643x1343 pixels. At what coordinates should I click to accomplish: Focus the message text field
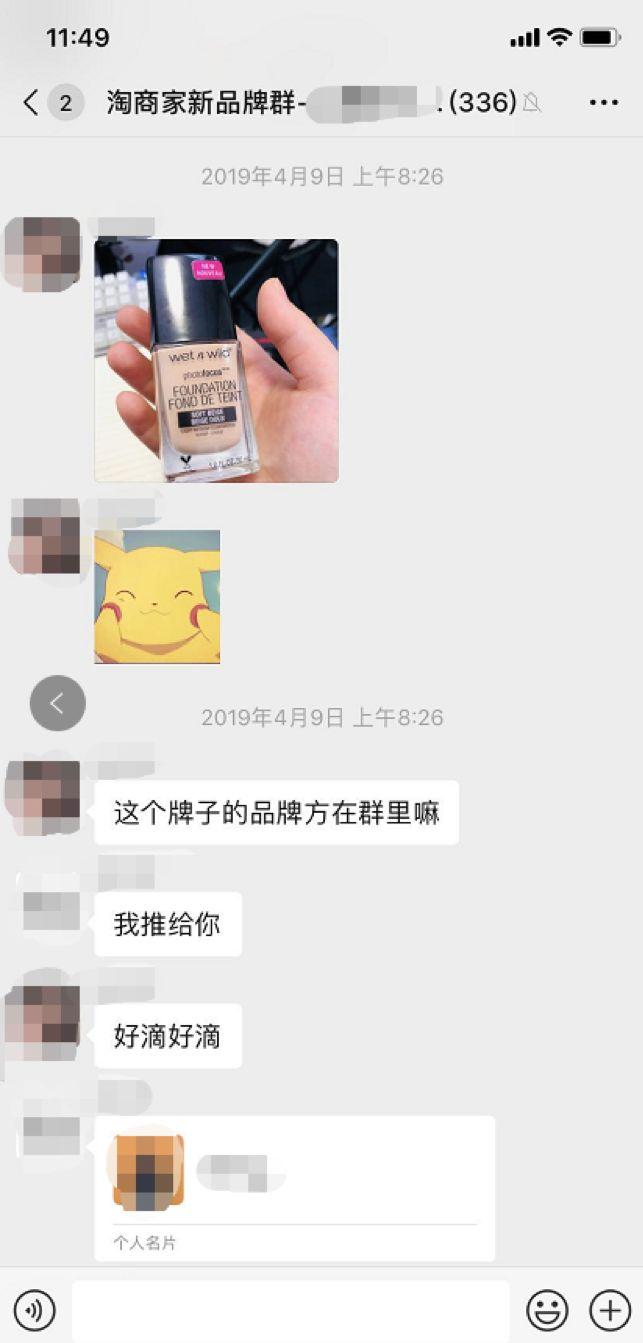[x=290, y=1309]
